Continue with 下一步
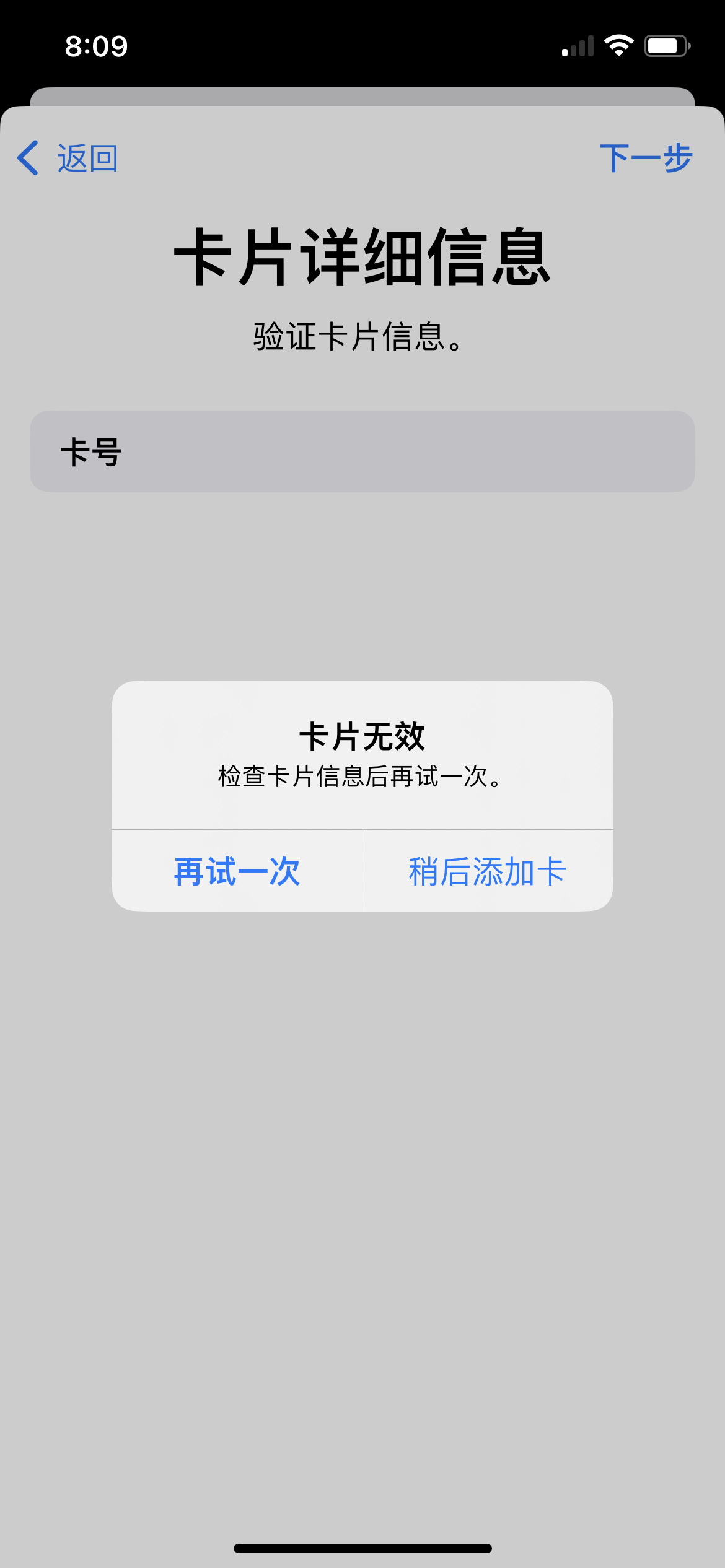Screen dimensions: 725x1568 tap(646, 159)
